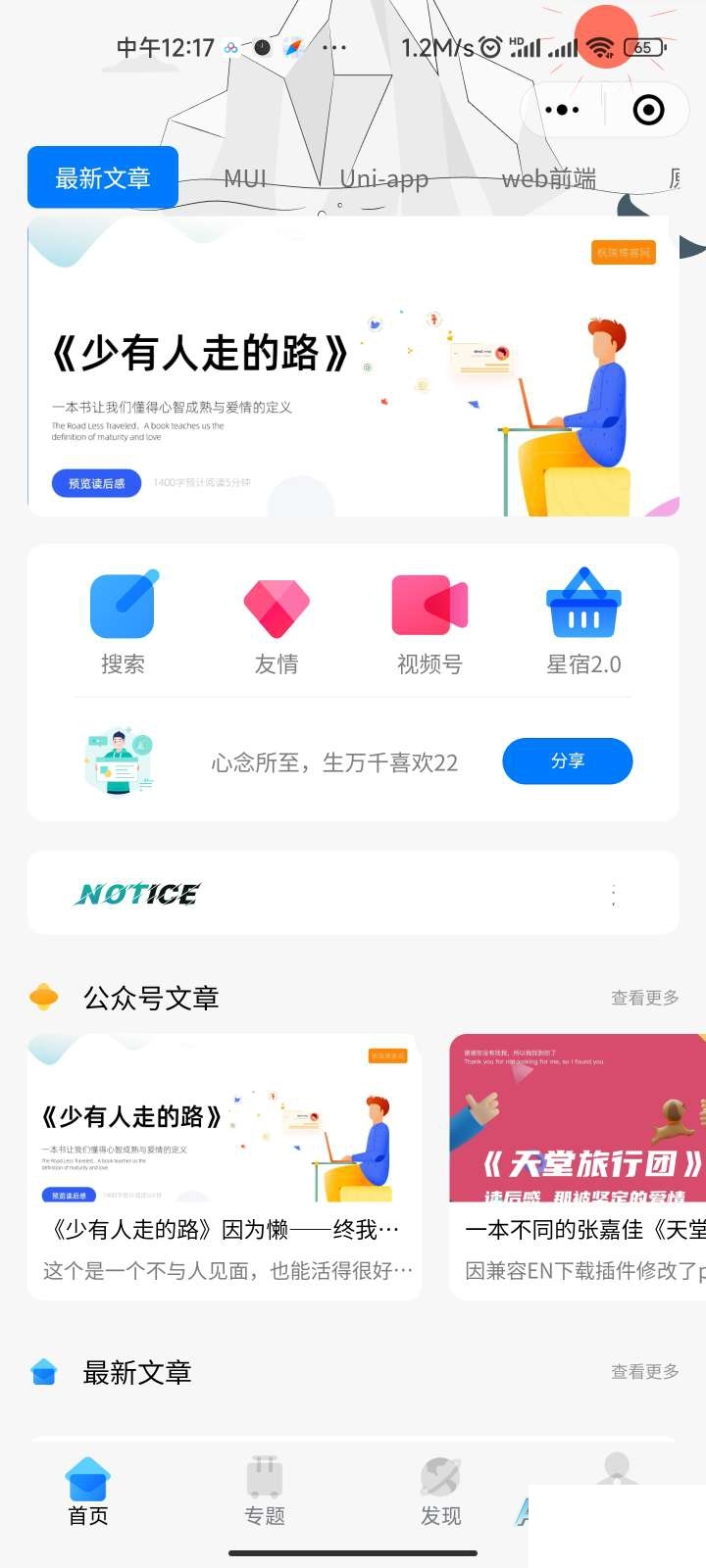Switch to the 专题 bottom tab
The image size is (706, 1568).
click(x=265, y=1492)
